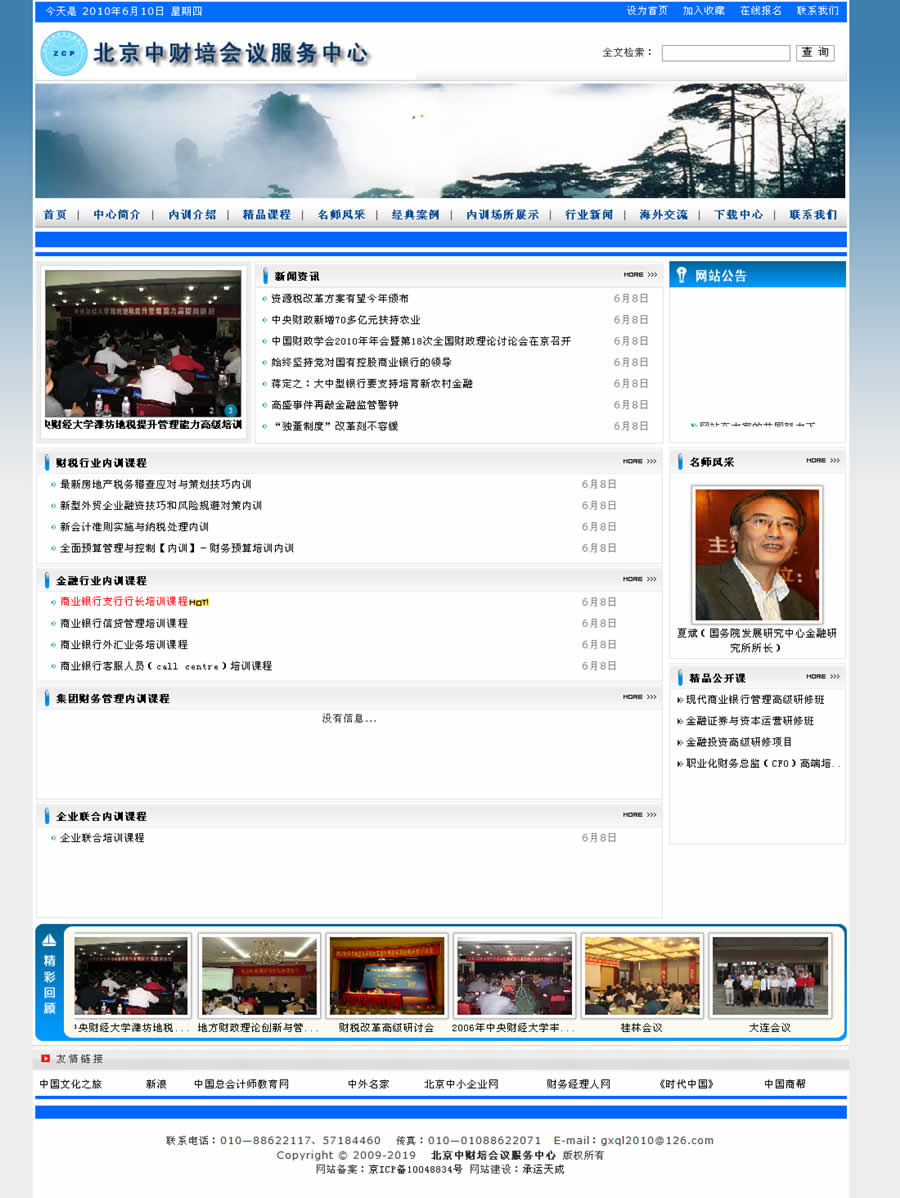View more under 新闻资讯
Viewport: 900px width, 1198px height.
pyautogui.click(x=640, y=275)
